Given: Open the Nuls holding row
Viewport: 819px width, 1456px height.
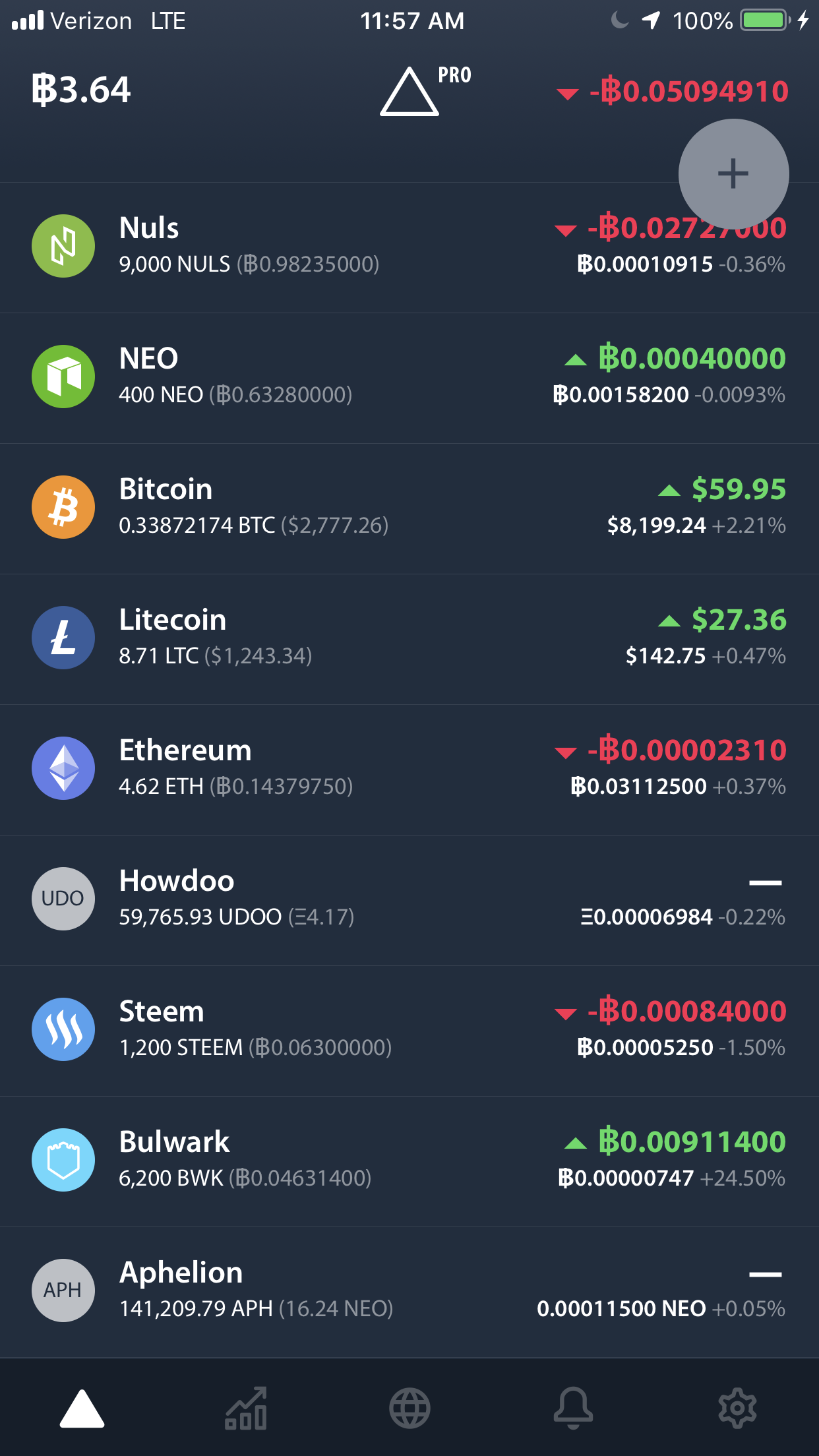Looking at the screenshot, I should pyautogui.click(x=330, y=247).
